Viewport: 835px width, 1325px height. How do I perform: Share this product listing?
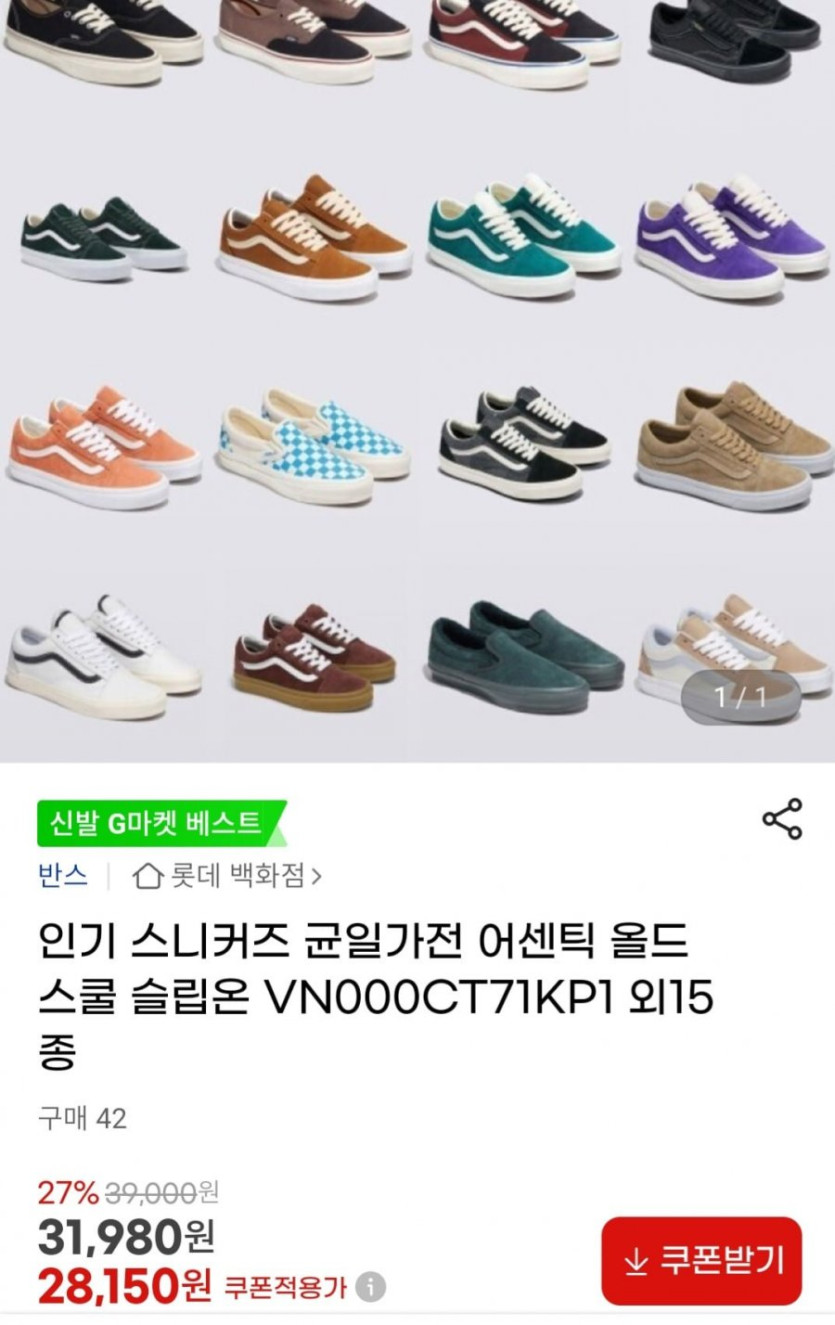click(782, 819)
